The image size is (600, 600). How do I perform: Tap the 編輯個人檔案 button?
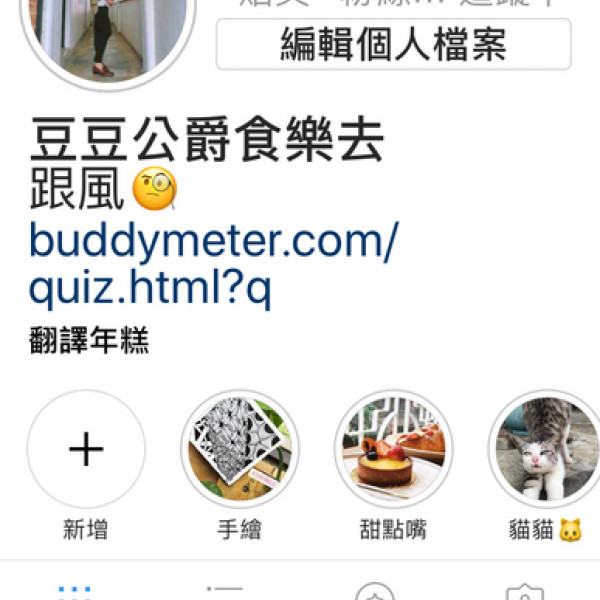click(393, 45)
